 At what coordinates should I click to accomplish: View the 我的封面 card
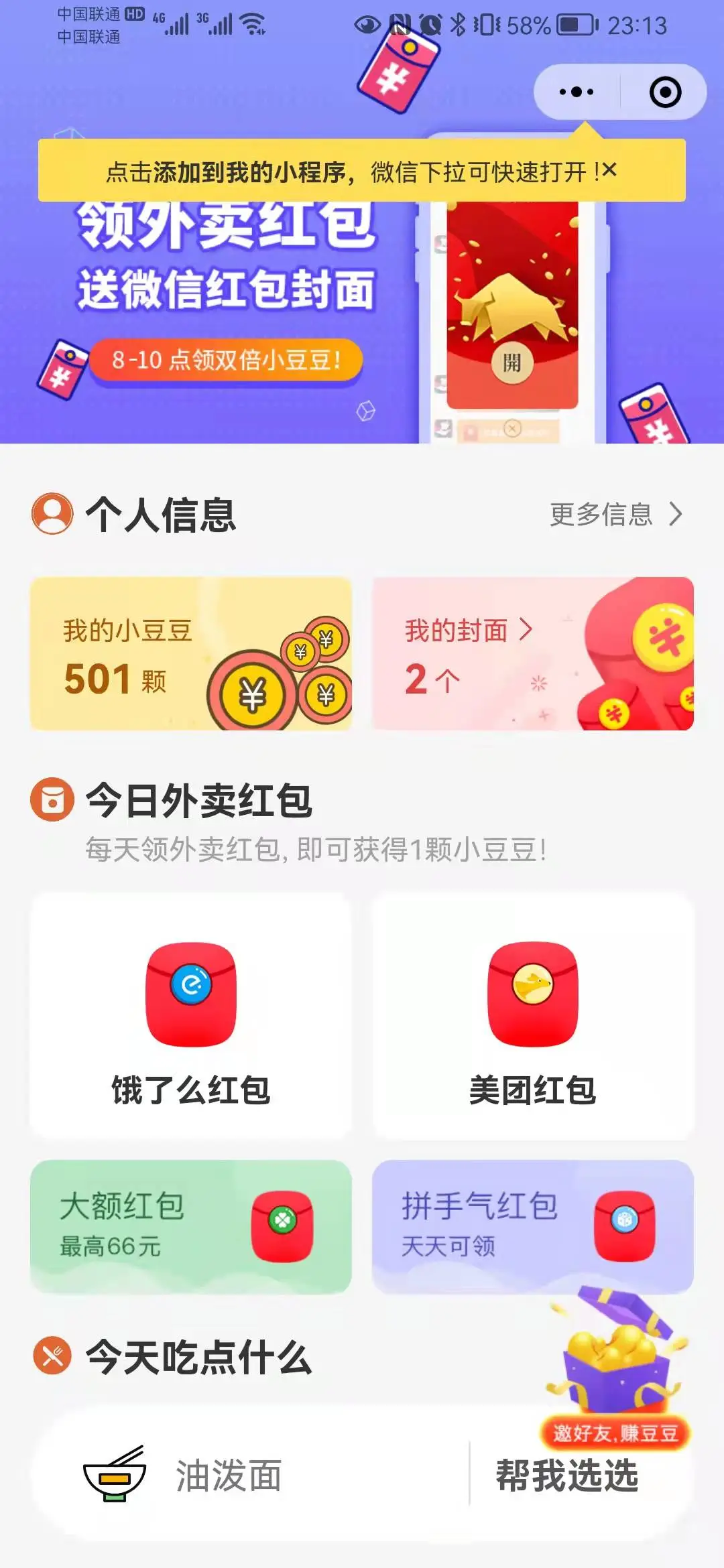533,653
